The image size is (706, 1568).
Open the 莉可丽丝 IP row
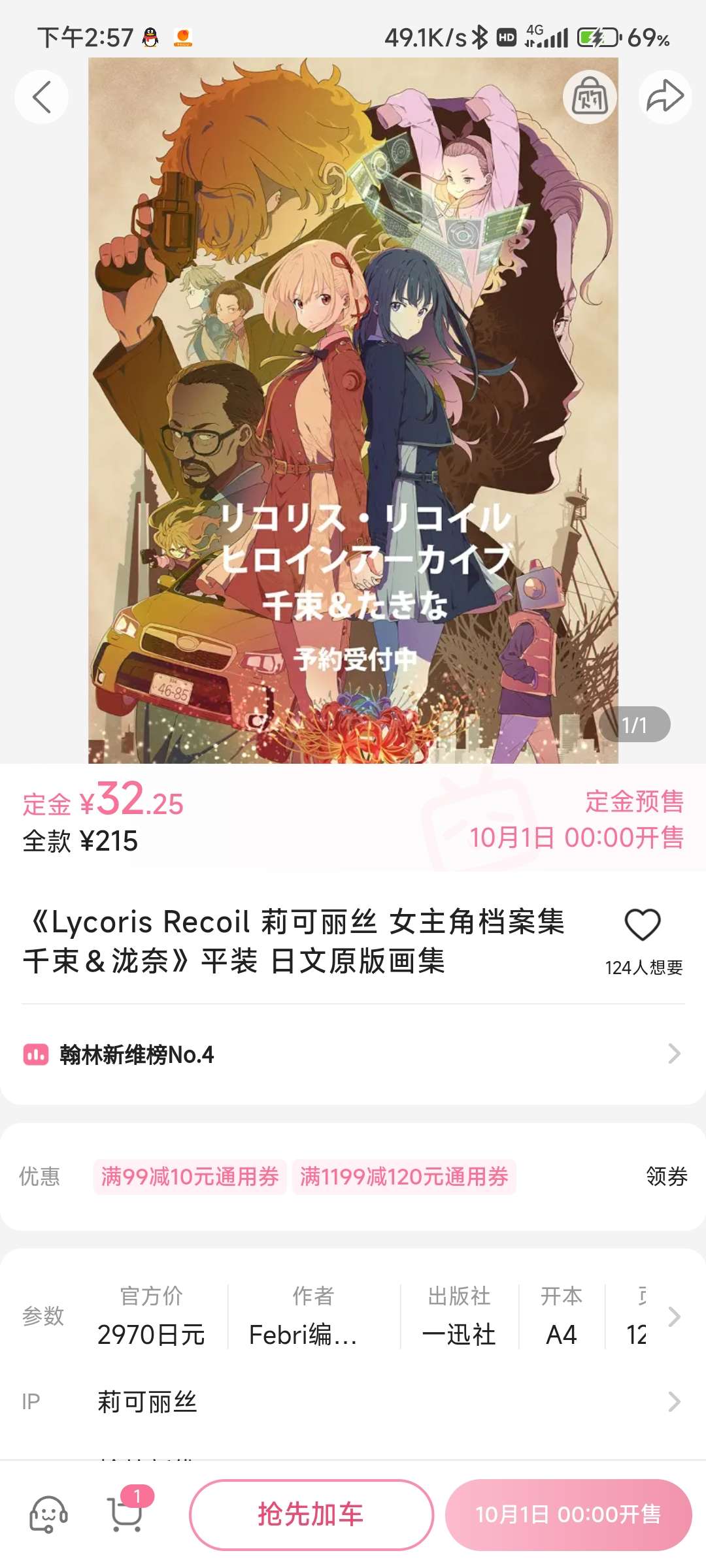(x=353, y=1401)
